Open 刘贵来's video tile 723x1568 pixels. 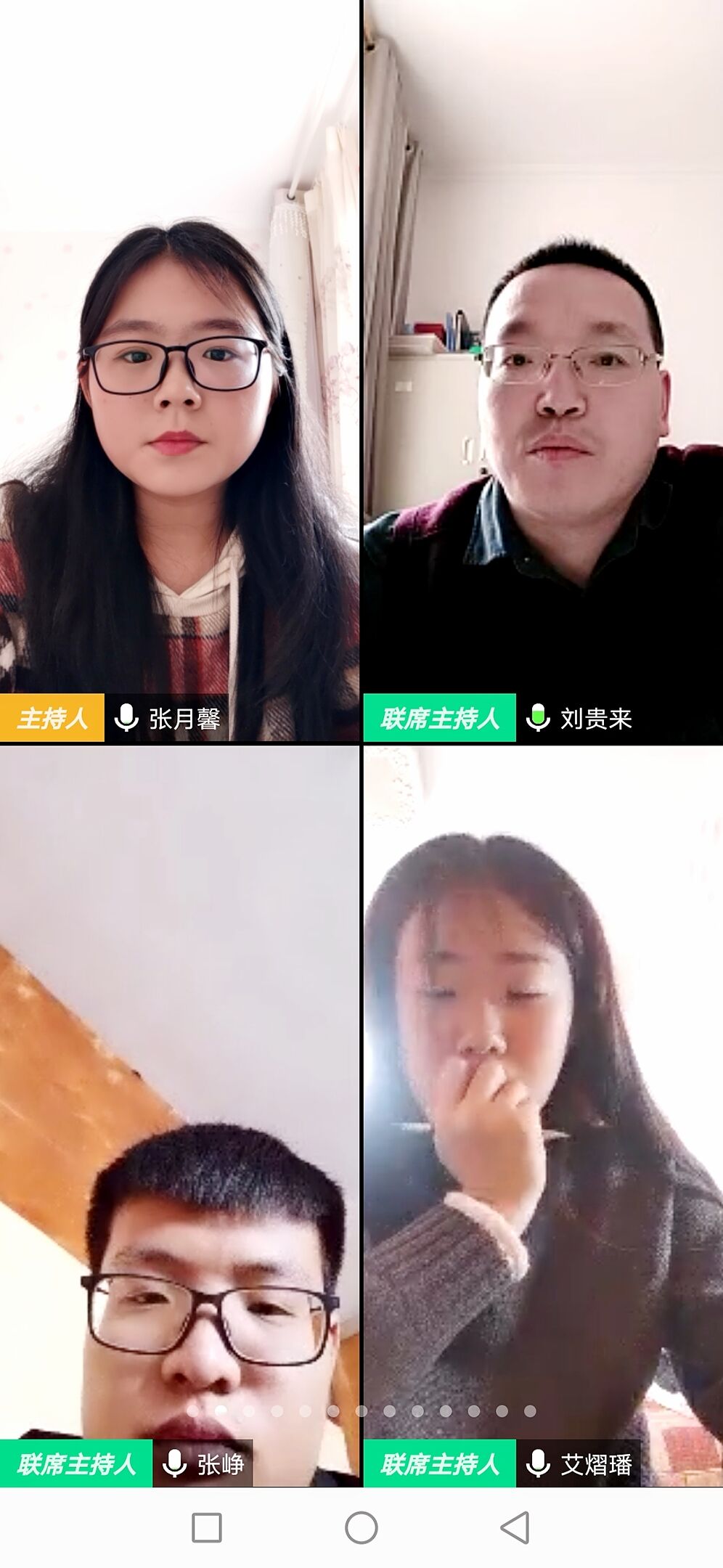coord(543,370)
